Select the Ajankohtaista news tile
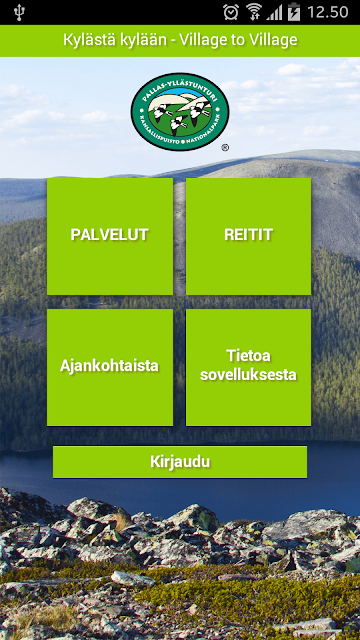 110,367
